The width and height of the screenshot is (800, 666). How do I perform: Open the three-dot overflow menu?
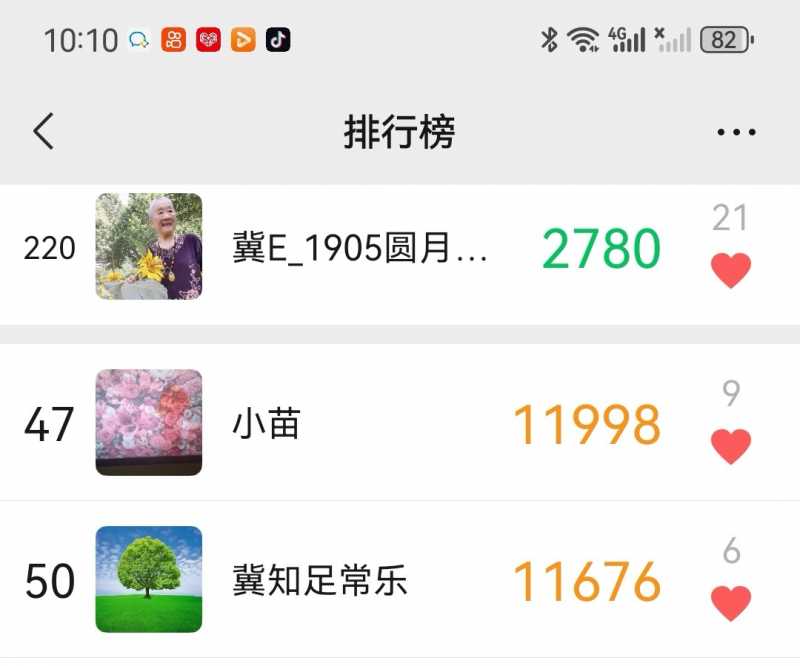point(736,132)
